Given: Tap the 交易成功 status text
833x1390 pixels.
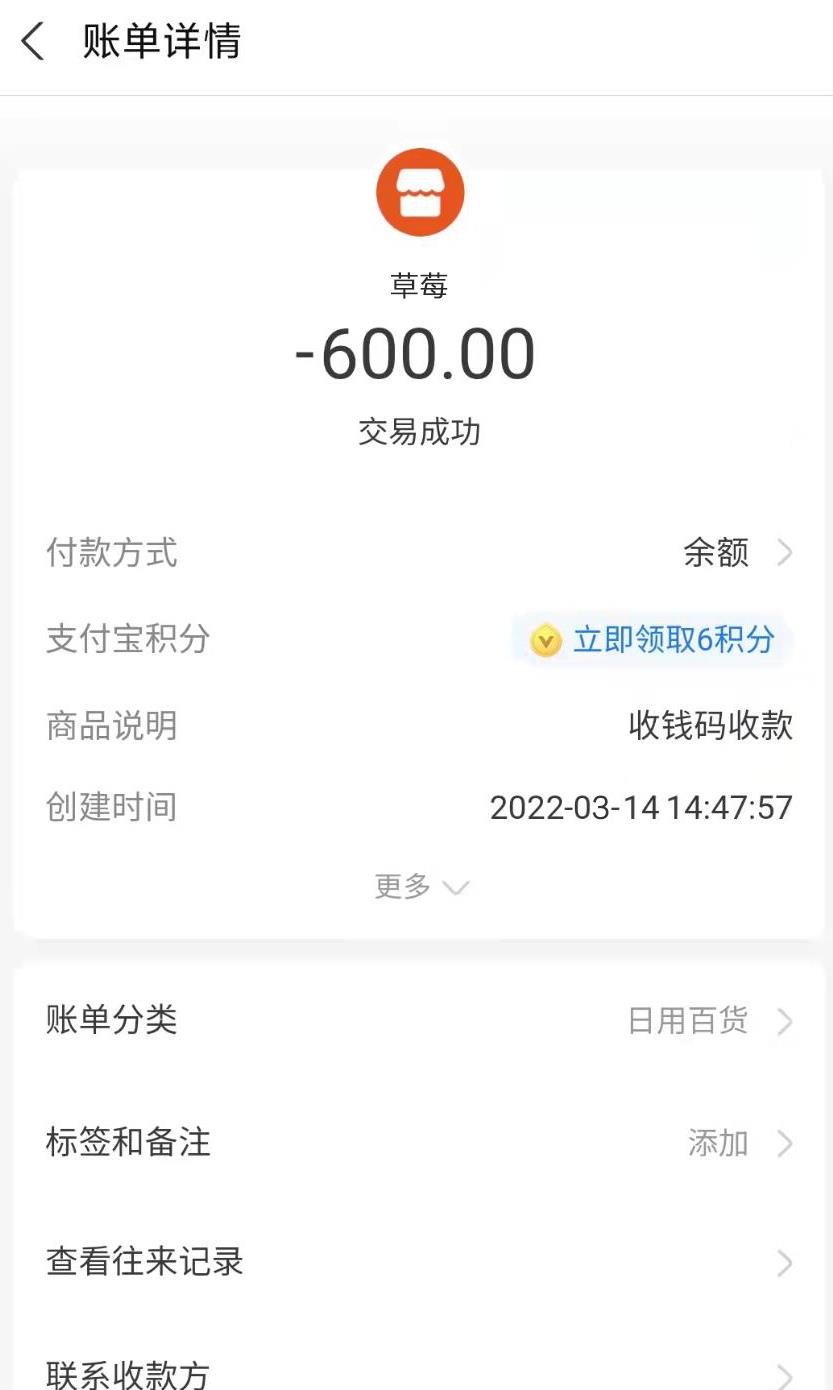Looking at the screenshot, I should pos(419,432).
